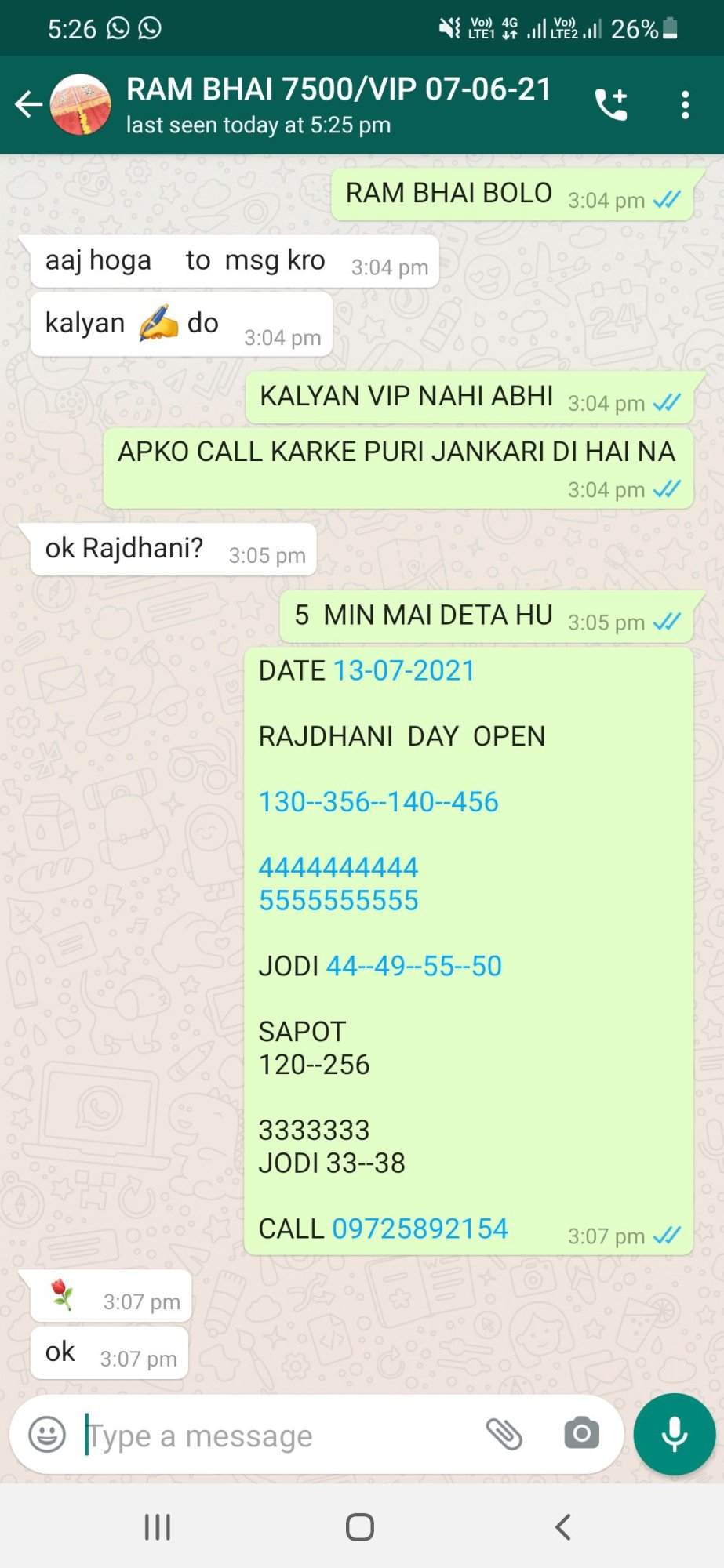Open RAM BHAI contact profile picture
The height and width of the screenshot is (1568, 724).
tap(81, 104)
